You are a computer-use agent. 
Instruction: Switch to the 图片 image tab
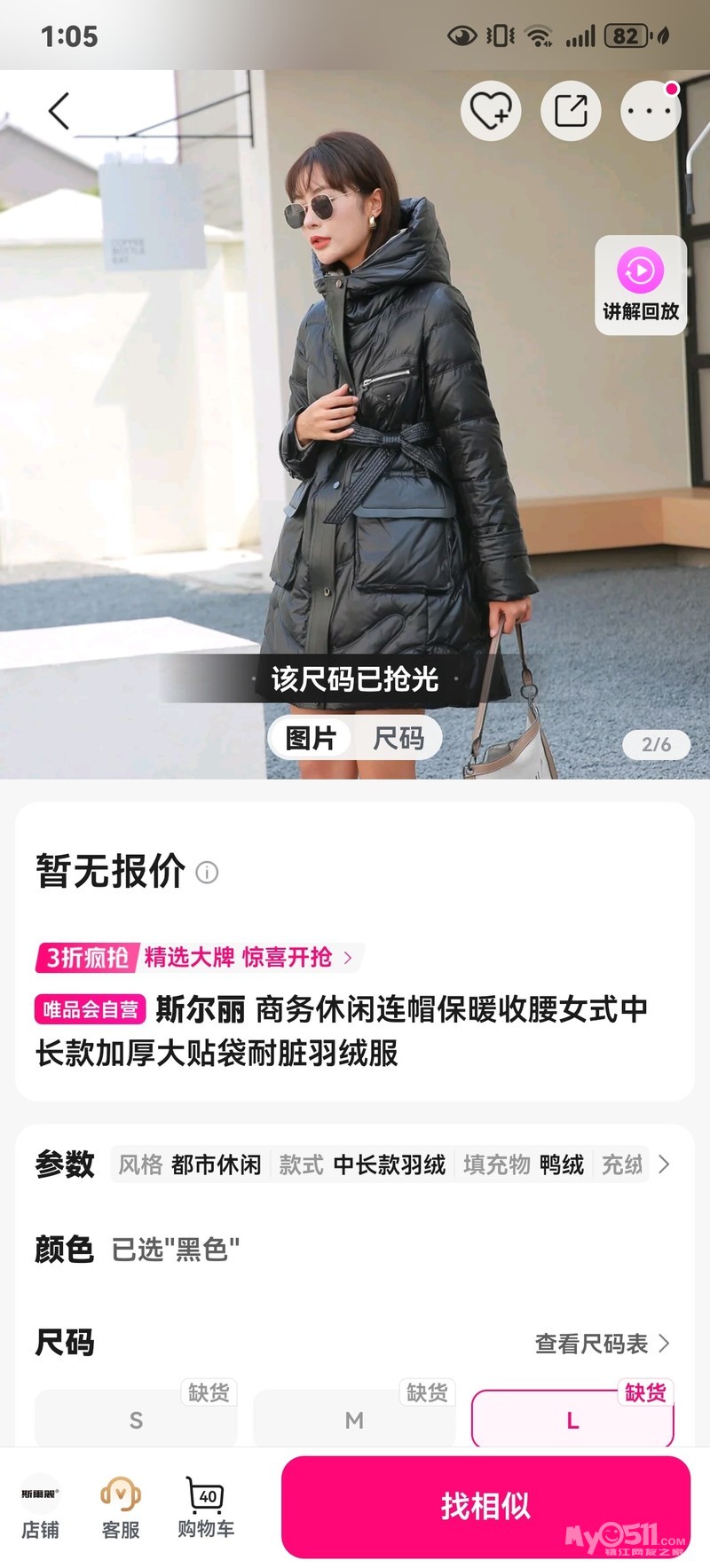pyautogui.click(x=311, y=738)
